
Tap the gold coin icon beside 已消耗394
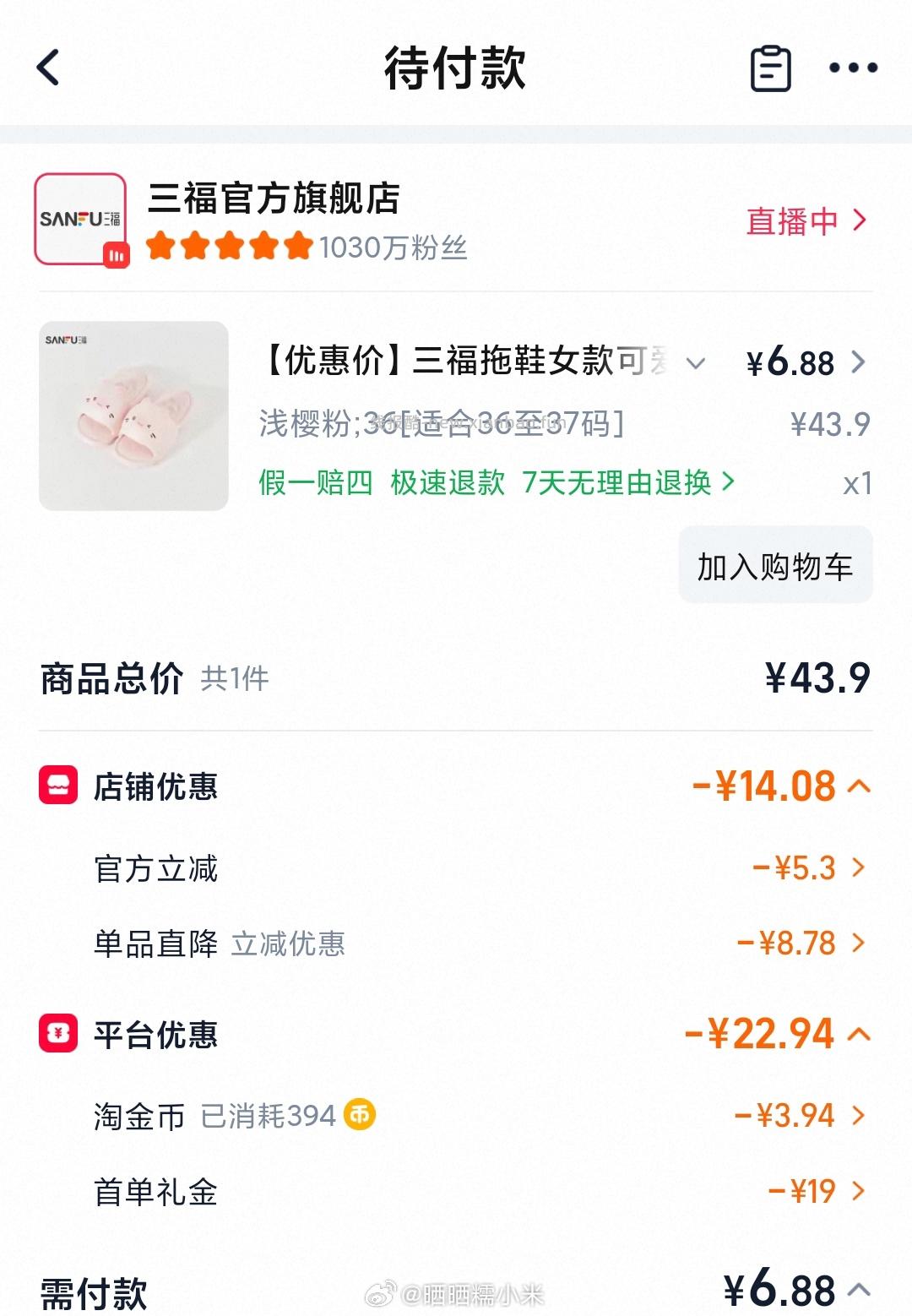coord(361,1115)
